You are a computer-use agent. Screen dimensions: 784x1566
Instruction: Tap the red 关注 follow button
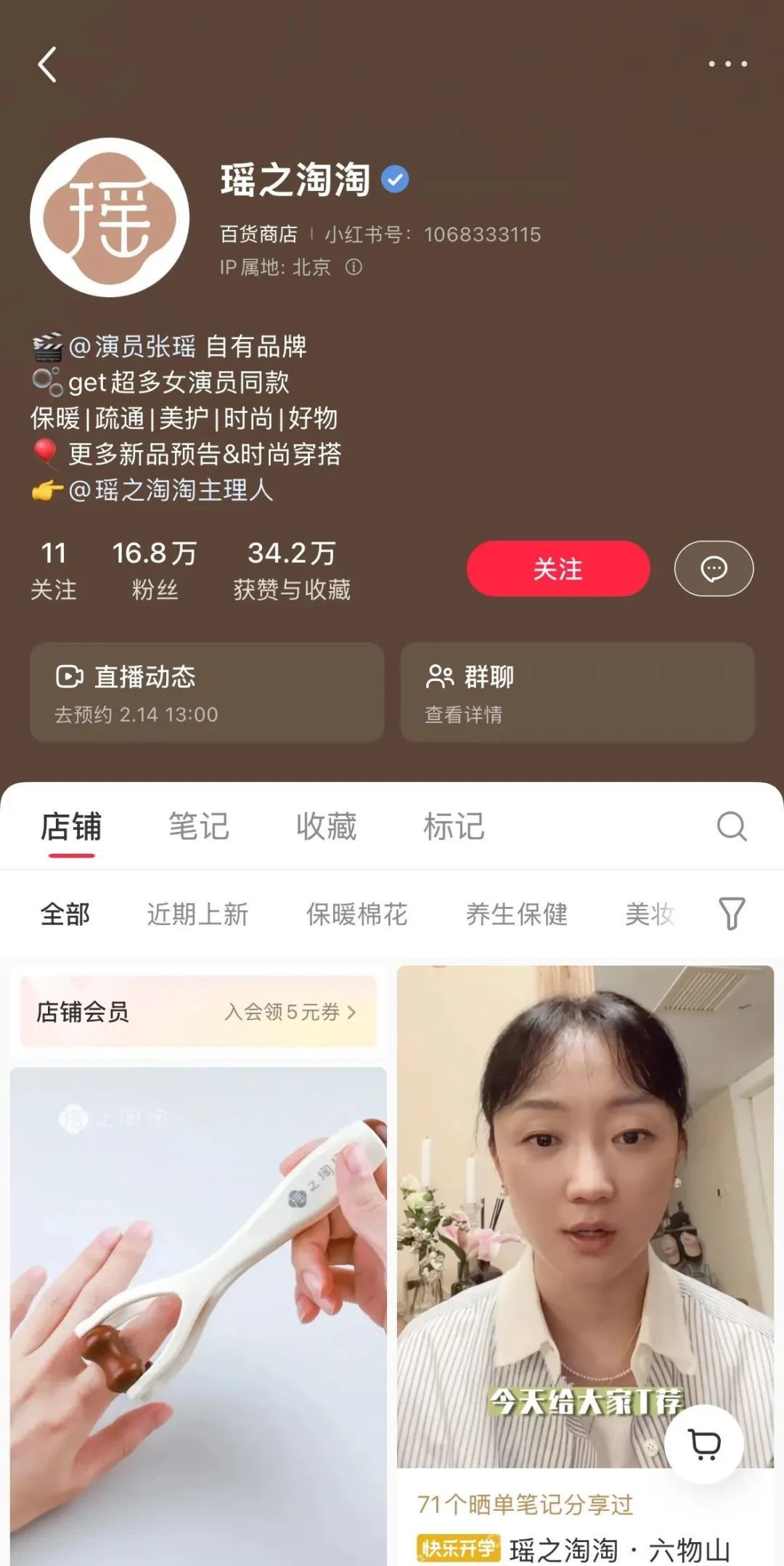pos(558,568)
